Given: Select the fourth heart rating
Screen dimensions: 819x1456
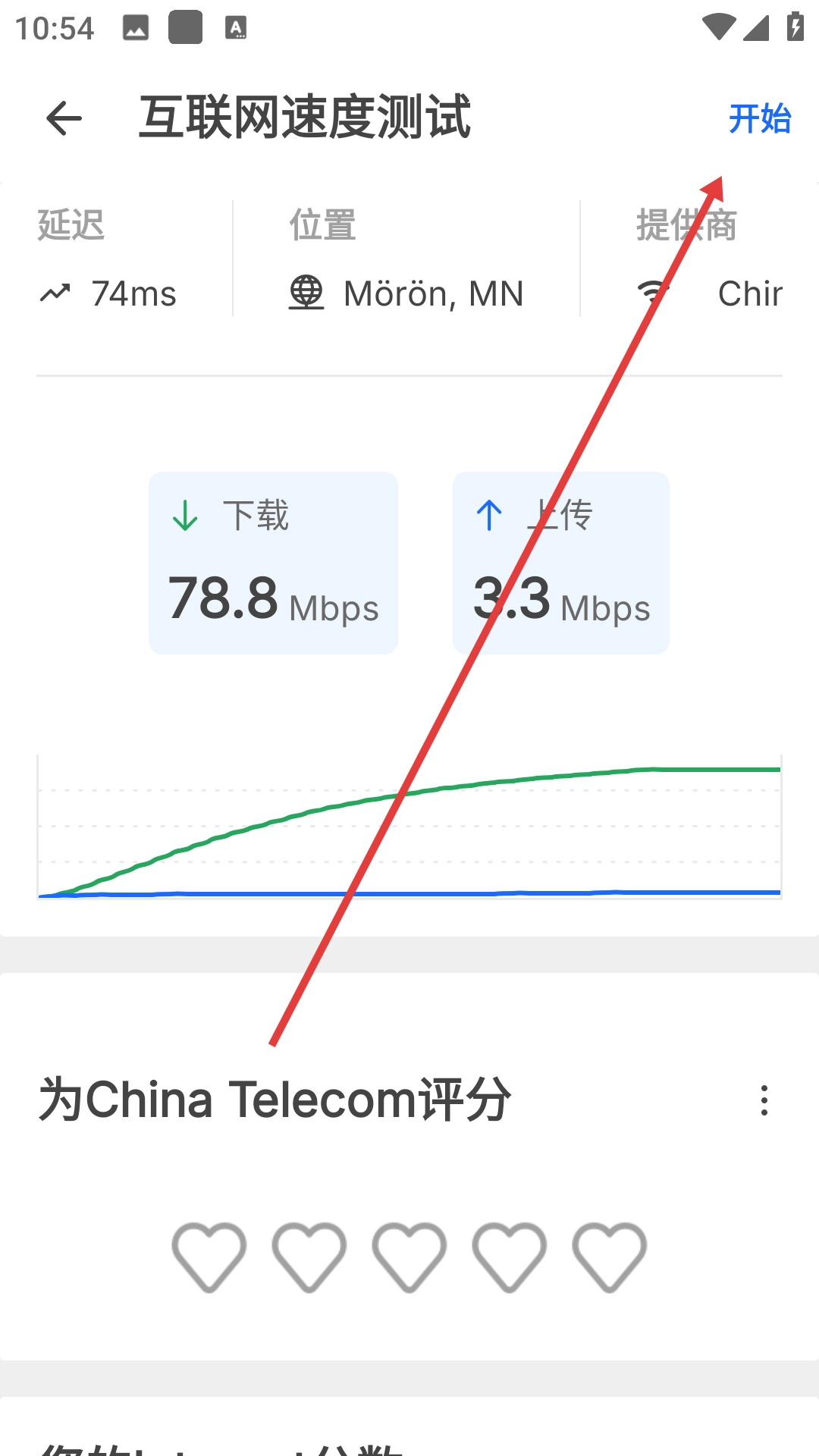Looking at the screenshot, I should [510, 1257].
